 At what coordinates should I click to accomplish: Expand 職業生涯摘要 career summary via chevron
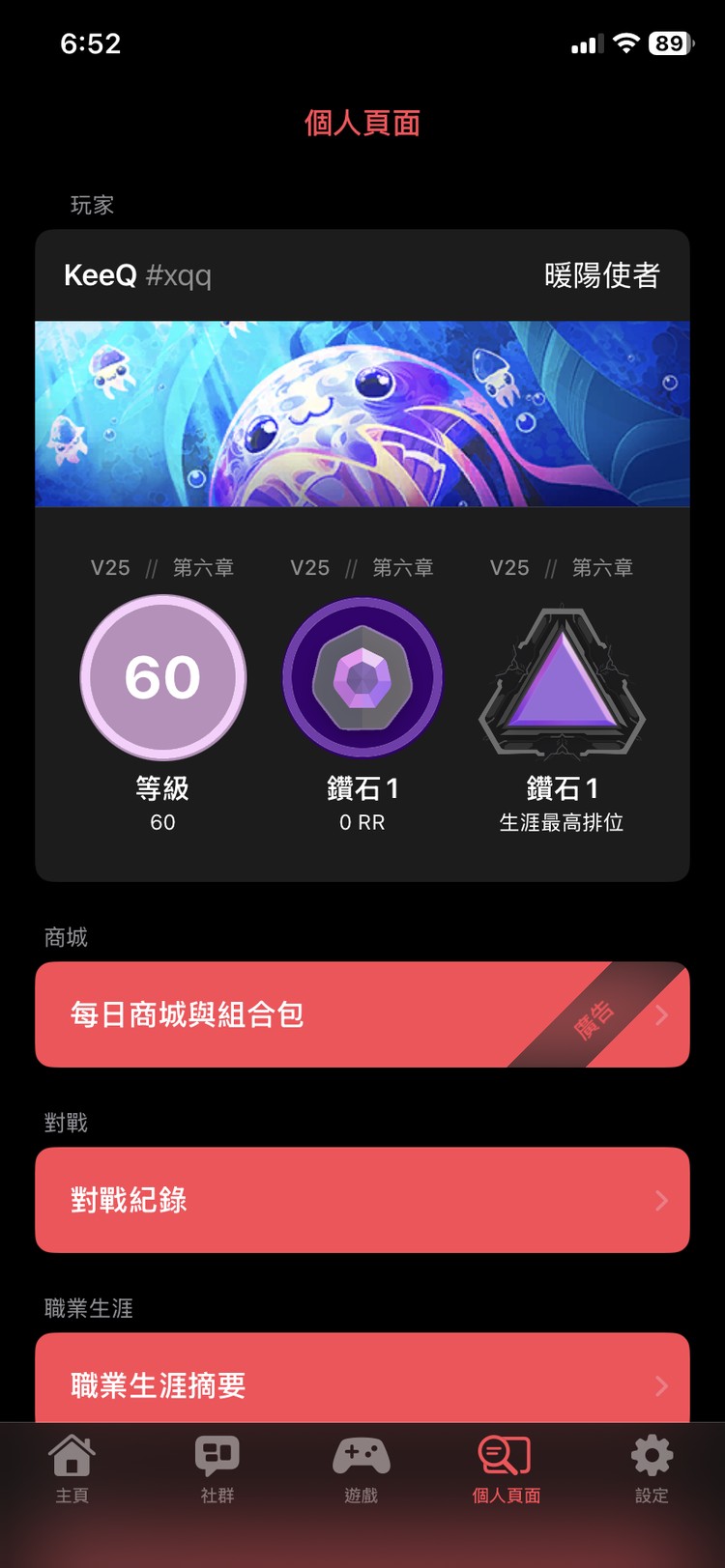pos(660,1385)
